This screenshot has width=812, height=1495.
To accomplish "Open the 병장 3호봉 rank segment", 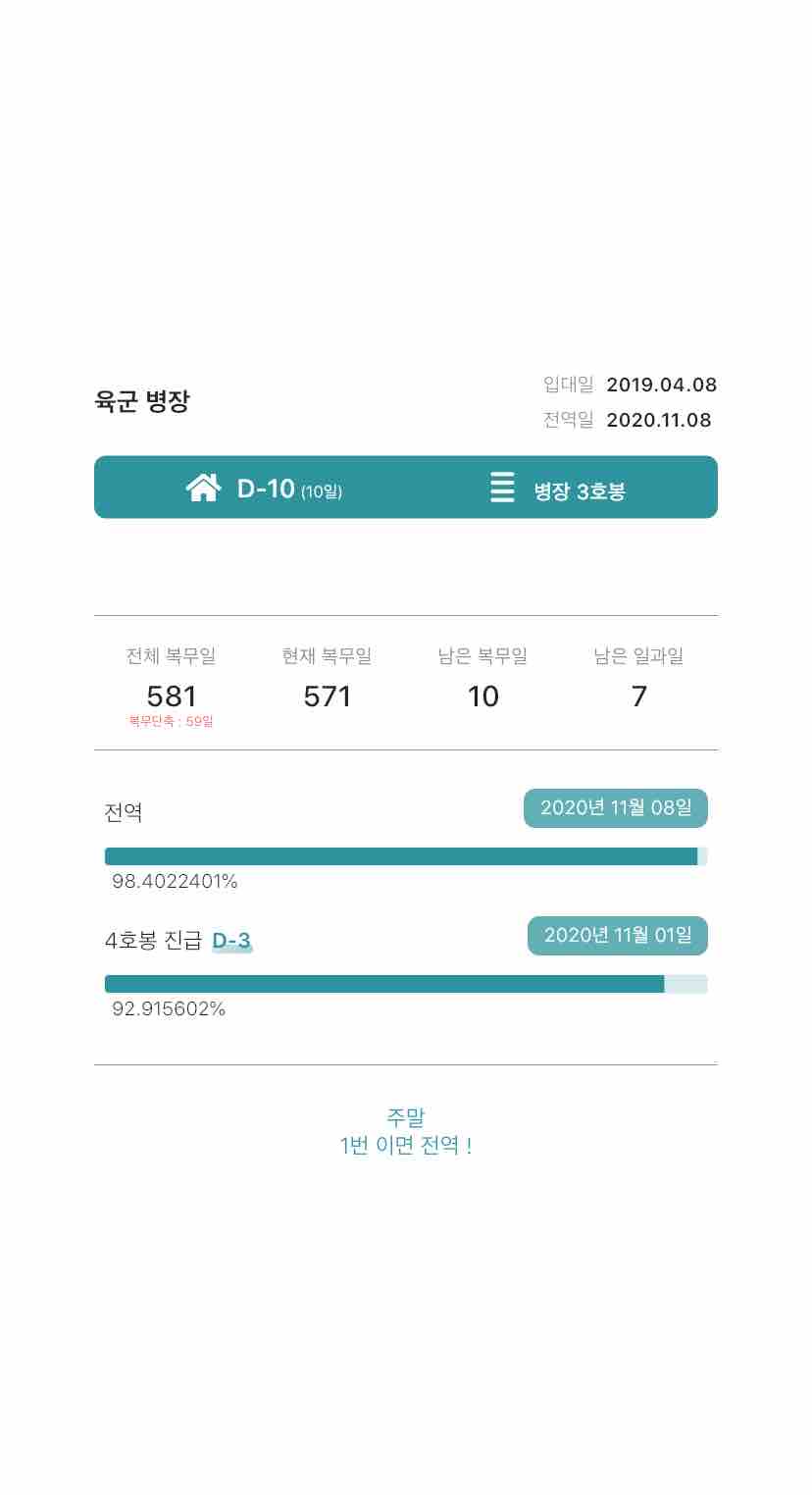I will click(557, 488).
